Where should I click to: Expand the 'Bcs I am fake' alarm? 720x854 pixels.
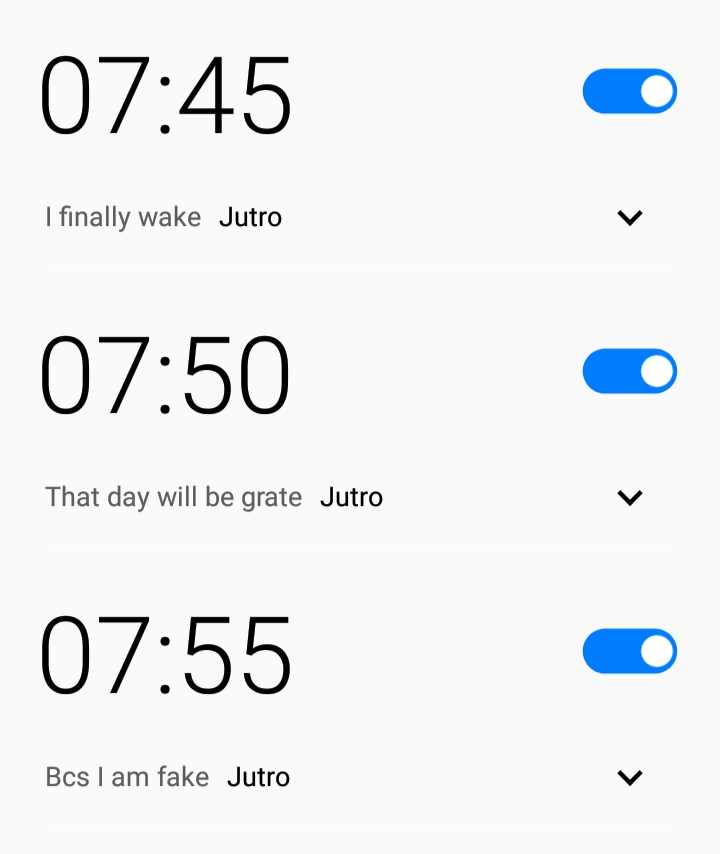coord(629,777)
